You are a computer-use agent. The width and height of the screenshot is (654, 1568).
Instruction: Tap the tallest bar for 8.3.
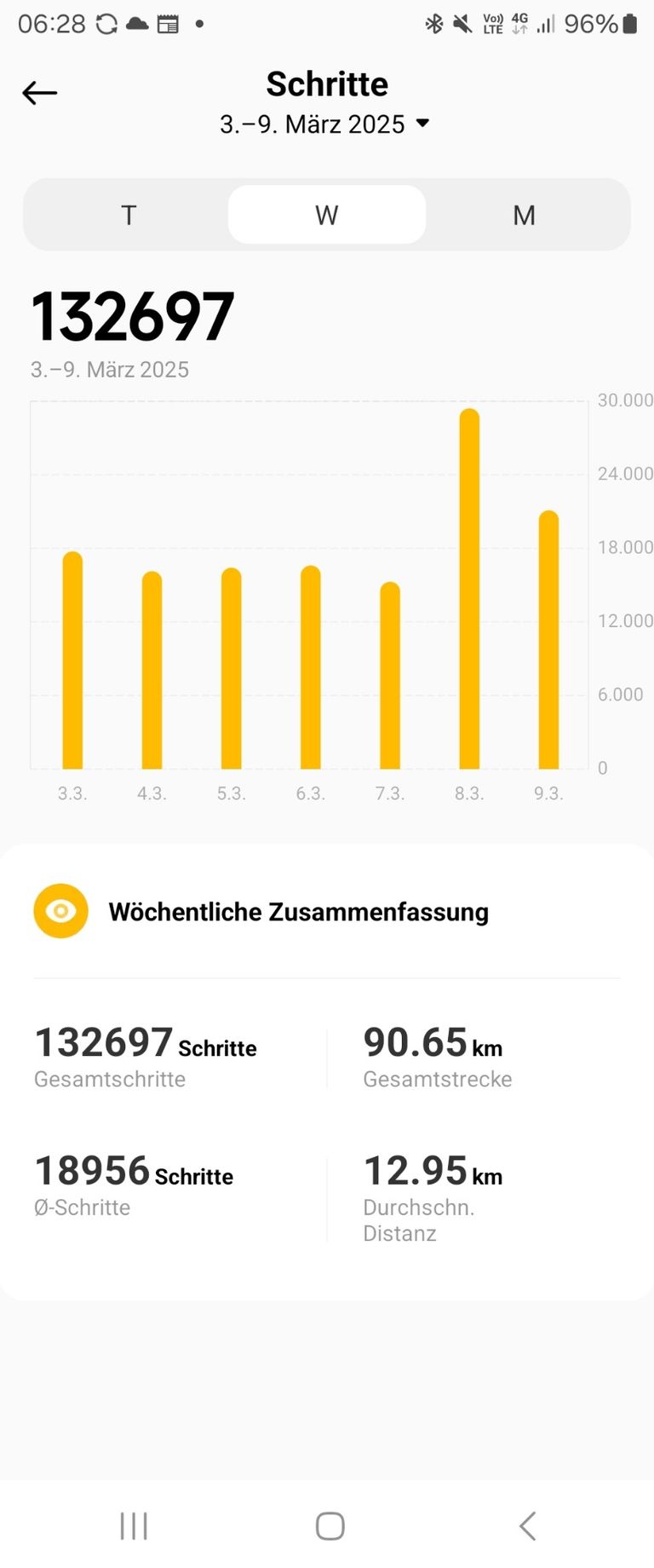pyautogui.click(x=469, y=590)
